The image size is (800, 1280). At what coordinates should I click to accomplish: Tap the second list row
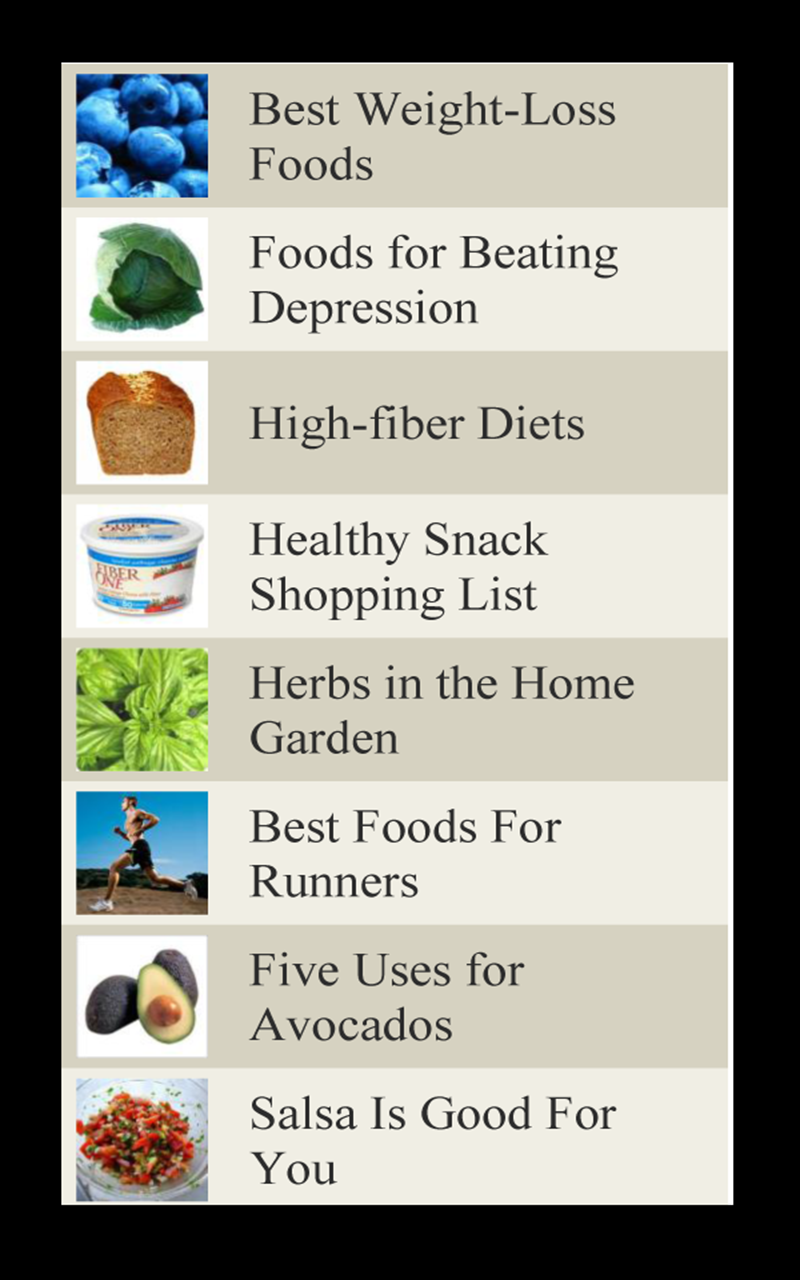(x=400, y=278)
